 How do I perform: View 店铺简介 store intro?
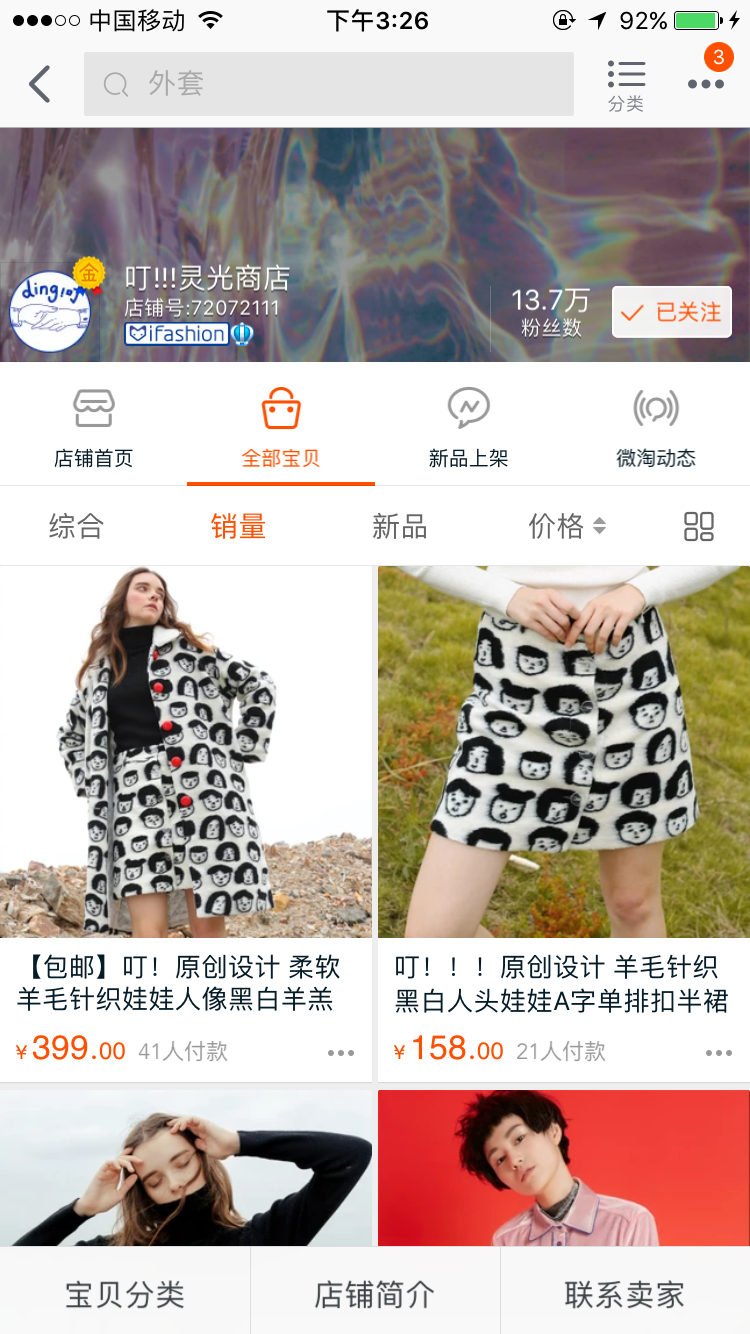(x=375, y=1294)
